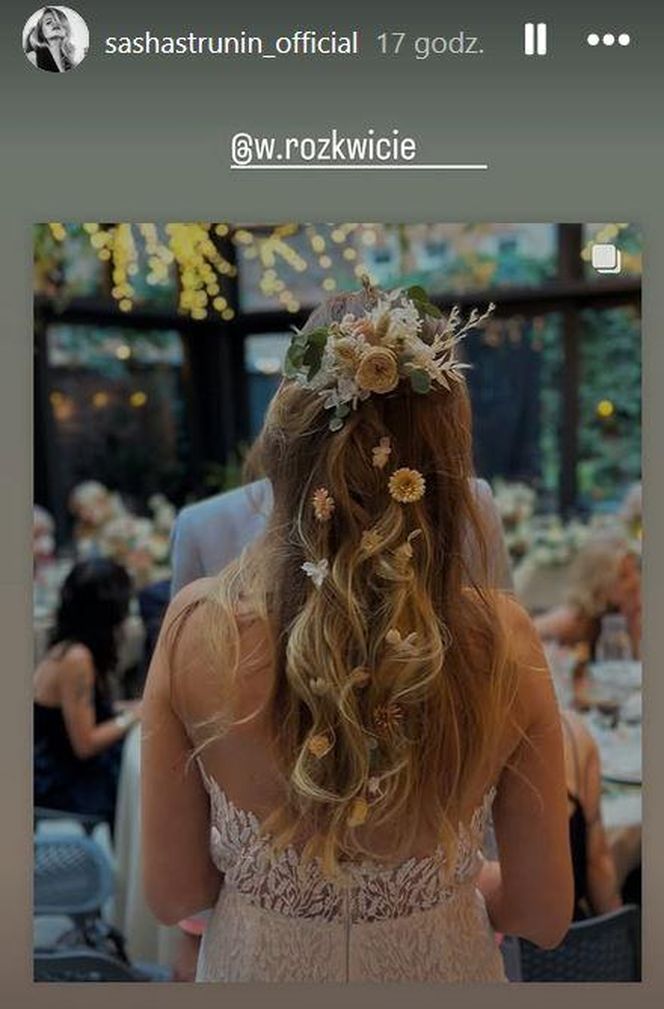Image resolution: width=664 pixels, height=1009 pixels.
Task: Tap the sashastrunin_official username
Action: click(231, 43)
